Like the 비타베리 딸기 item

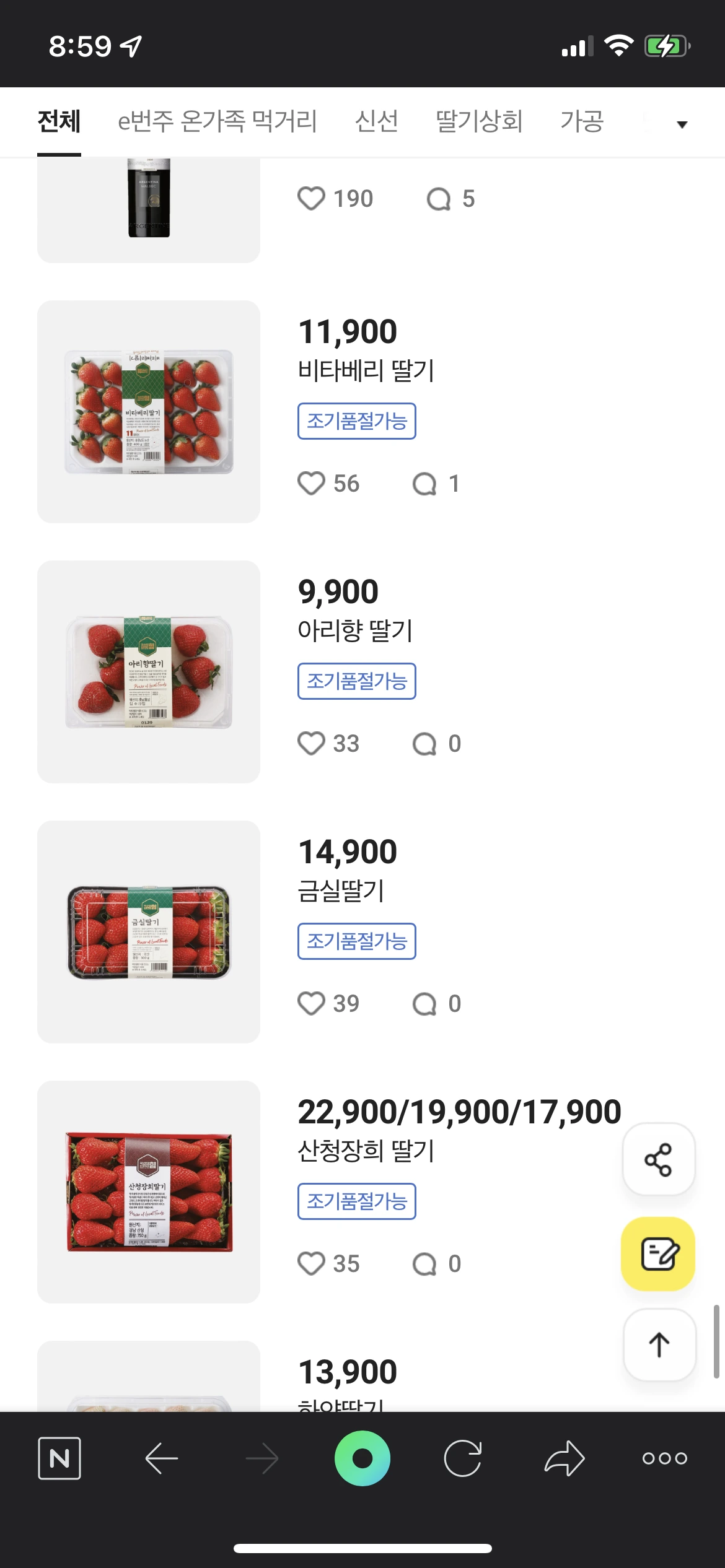pos(311,484)
